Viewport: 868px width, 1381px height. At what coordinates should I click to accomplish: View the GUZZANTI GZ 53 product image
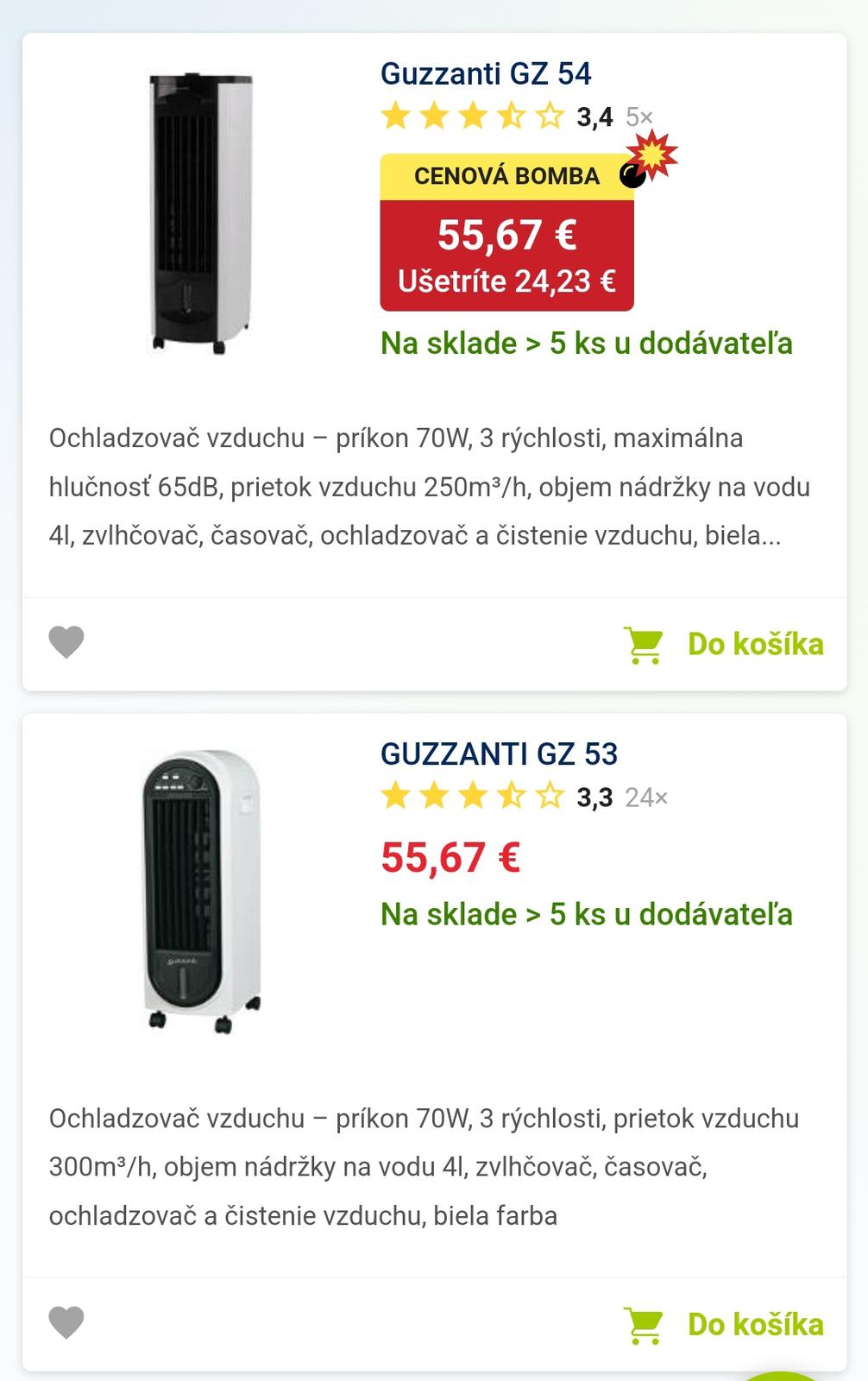201,892
